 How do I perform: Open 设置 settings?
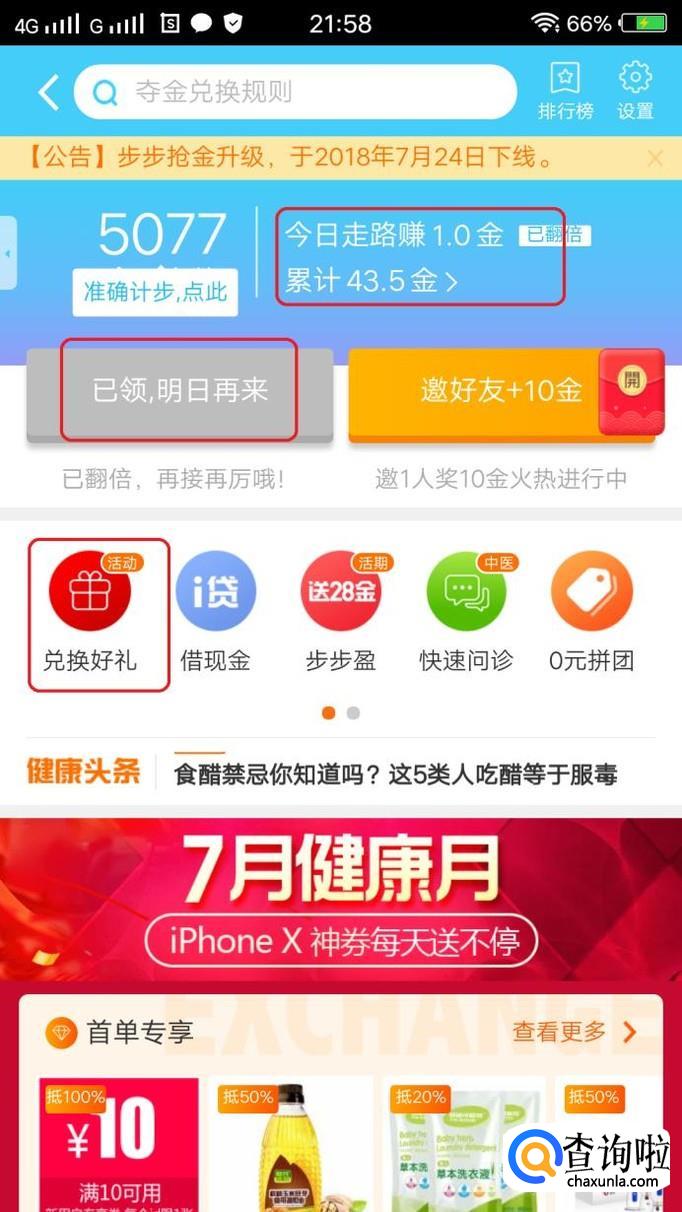click(635, 91)
